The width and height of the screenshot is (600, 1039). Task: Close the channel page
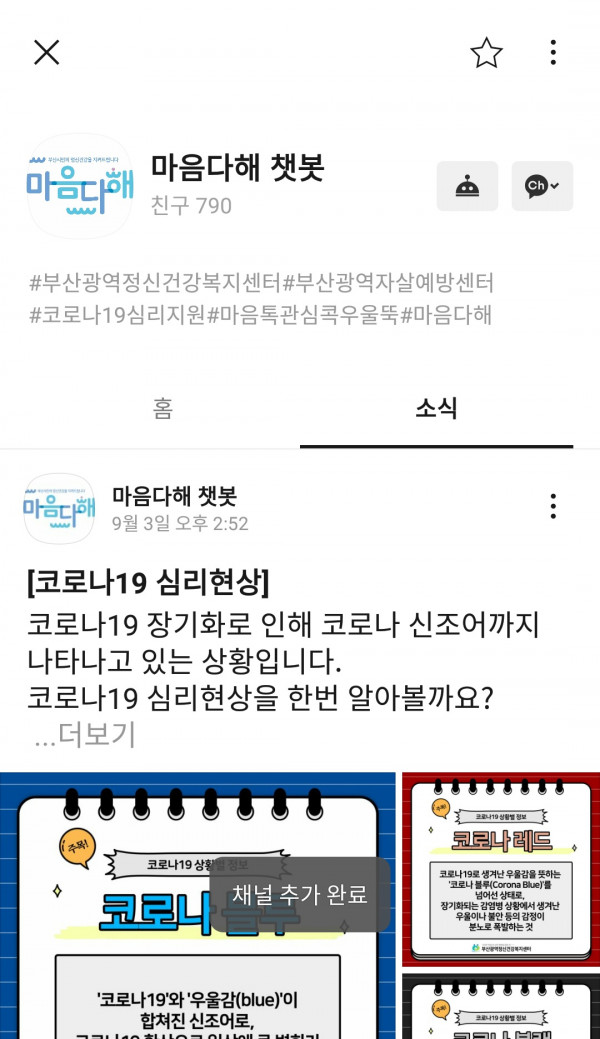[47, 53]
